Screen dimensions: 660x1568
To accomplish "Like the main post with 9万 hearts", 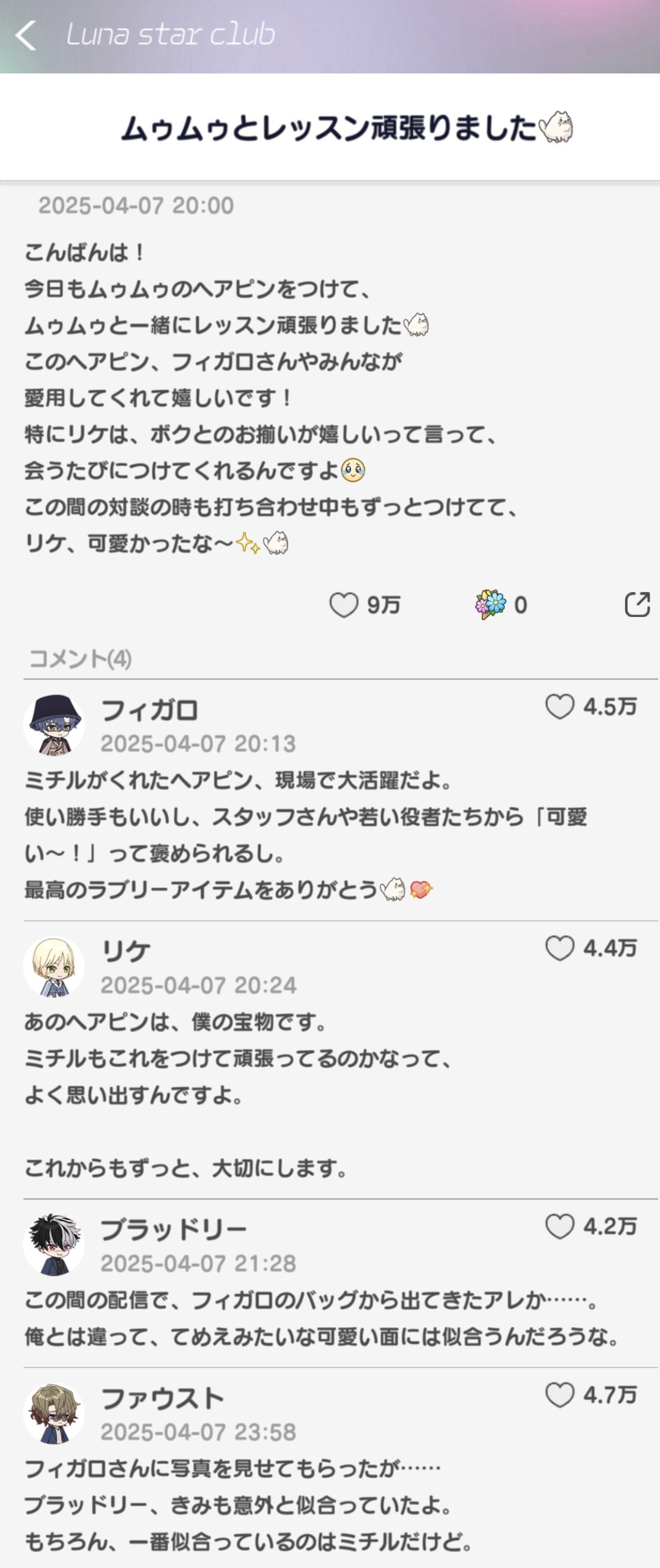I will coord(344,605).
